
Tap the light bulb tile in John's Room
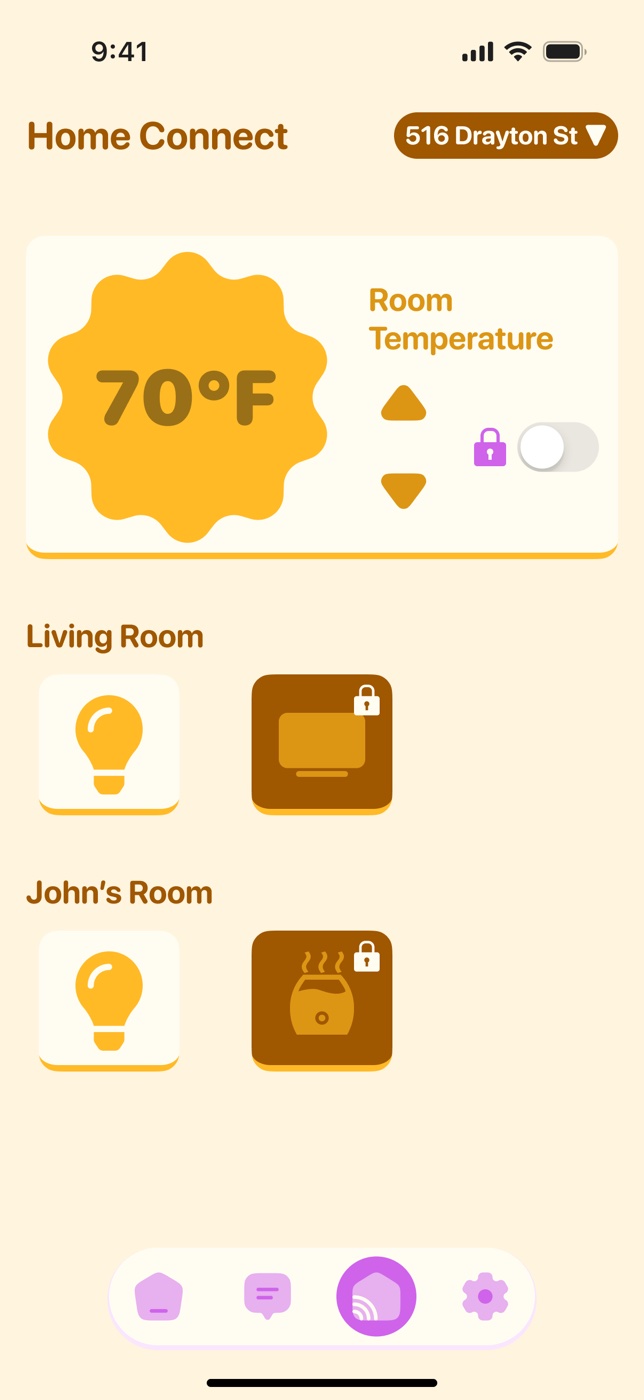(109, 999)
